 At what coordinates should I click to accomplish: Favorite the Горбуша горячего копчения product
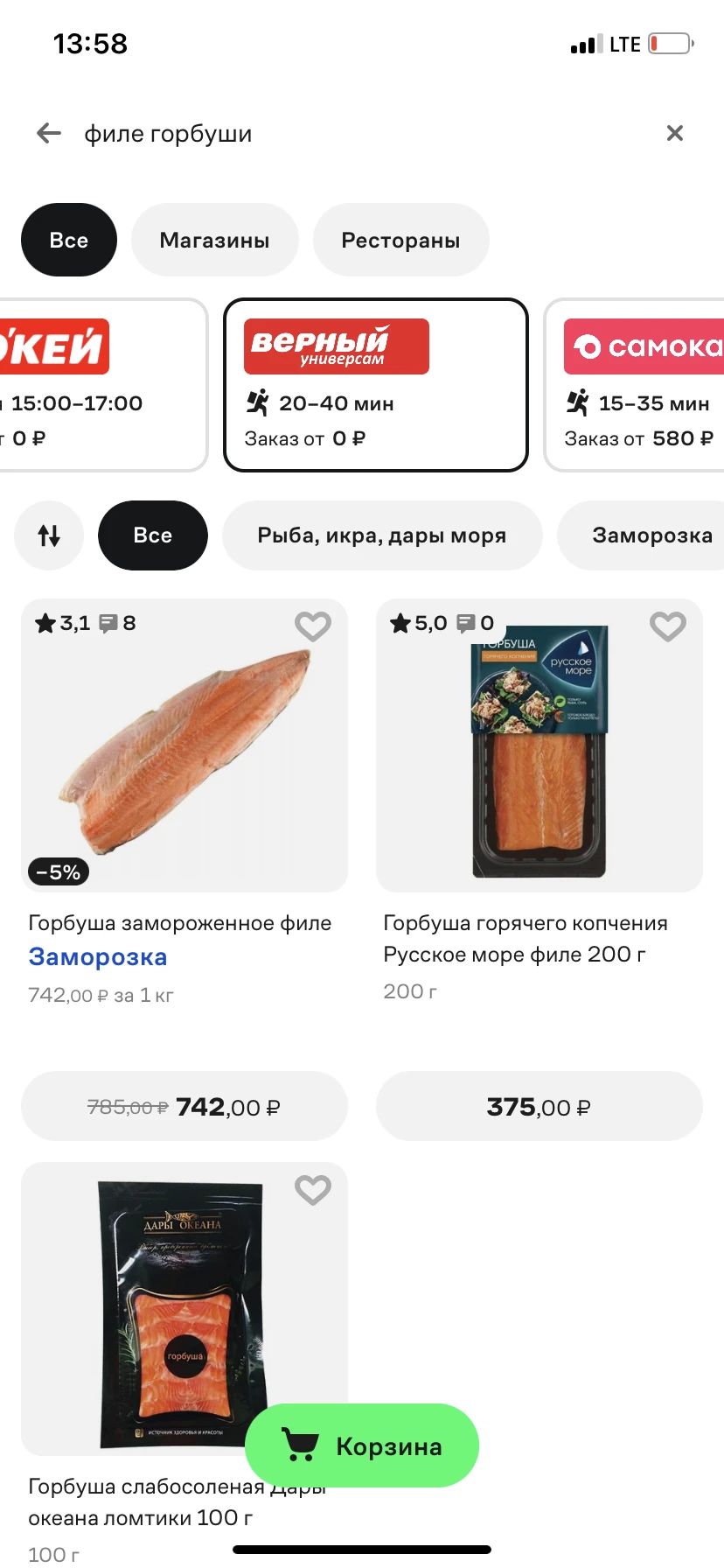pyautogui.click(x=668, y=626)
